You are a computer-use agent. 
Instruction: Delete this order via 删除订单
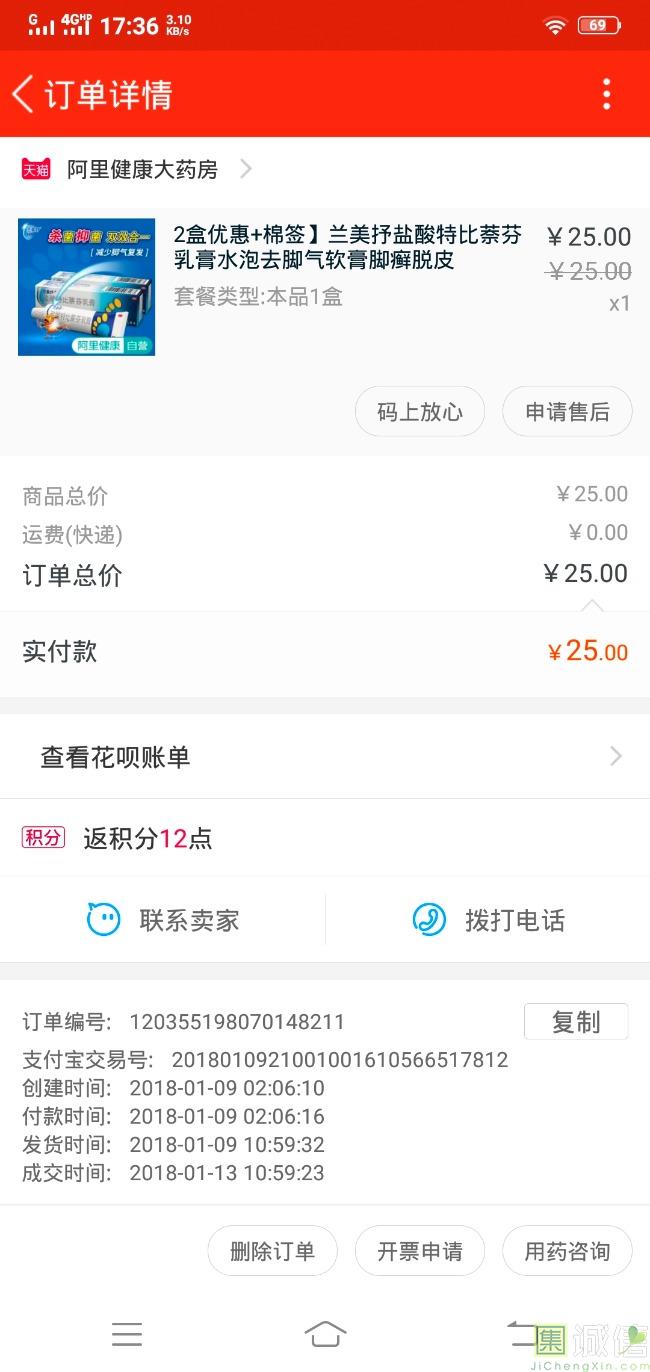(x=272, y=1251)
